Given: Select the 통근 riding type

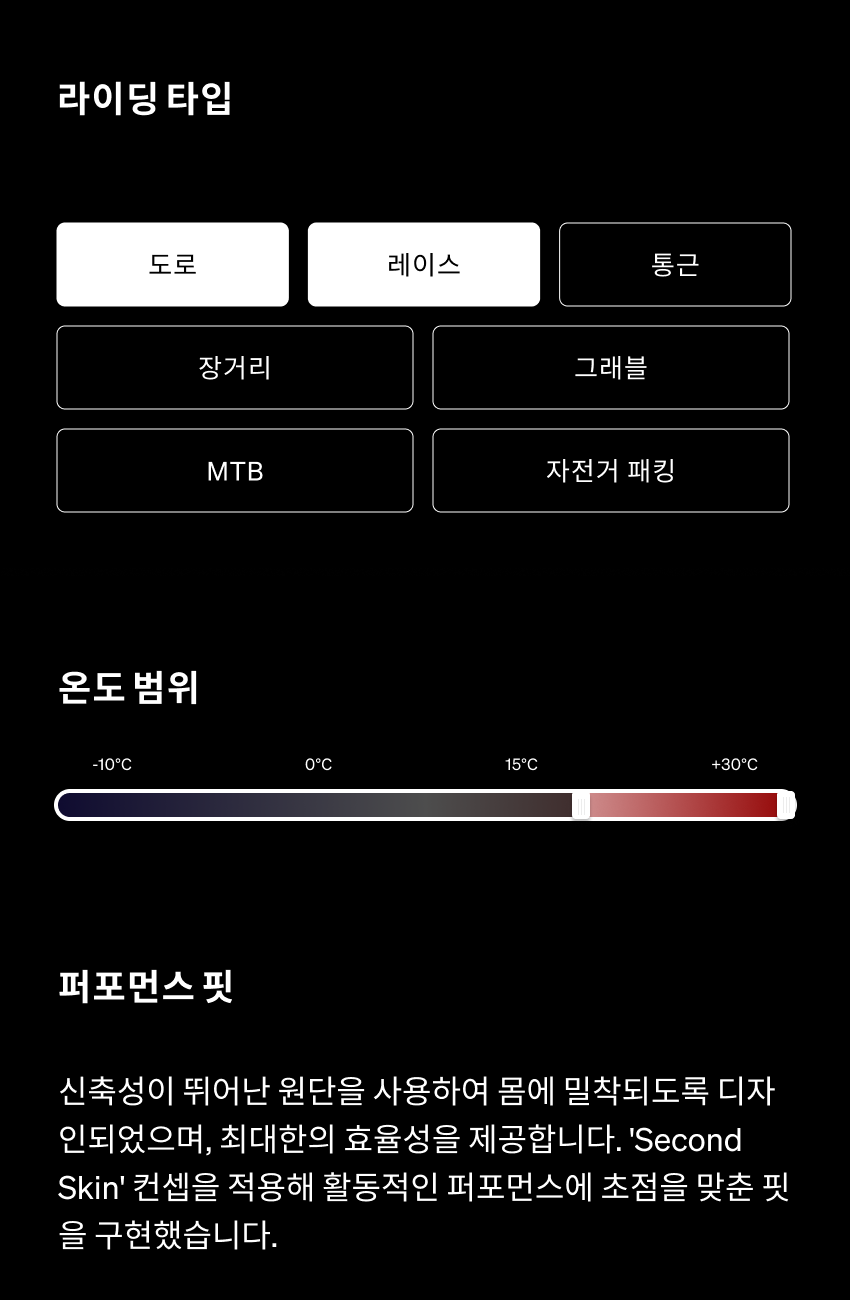Looking at the screenshot, I should coord(675,264).
